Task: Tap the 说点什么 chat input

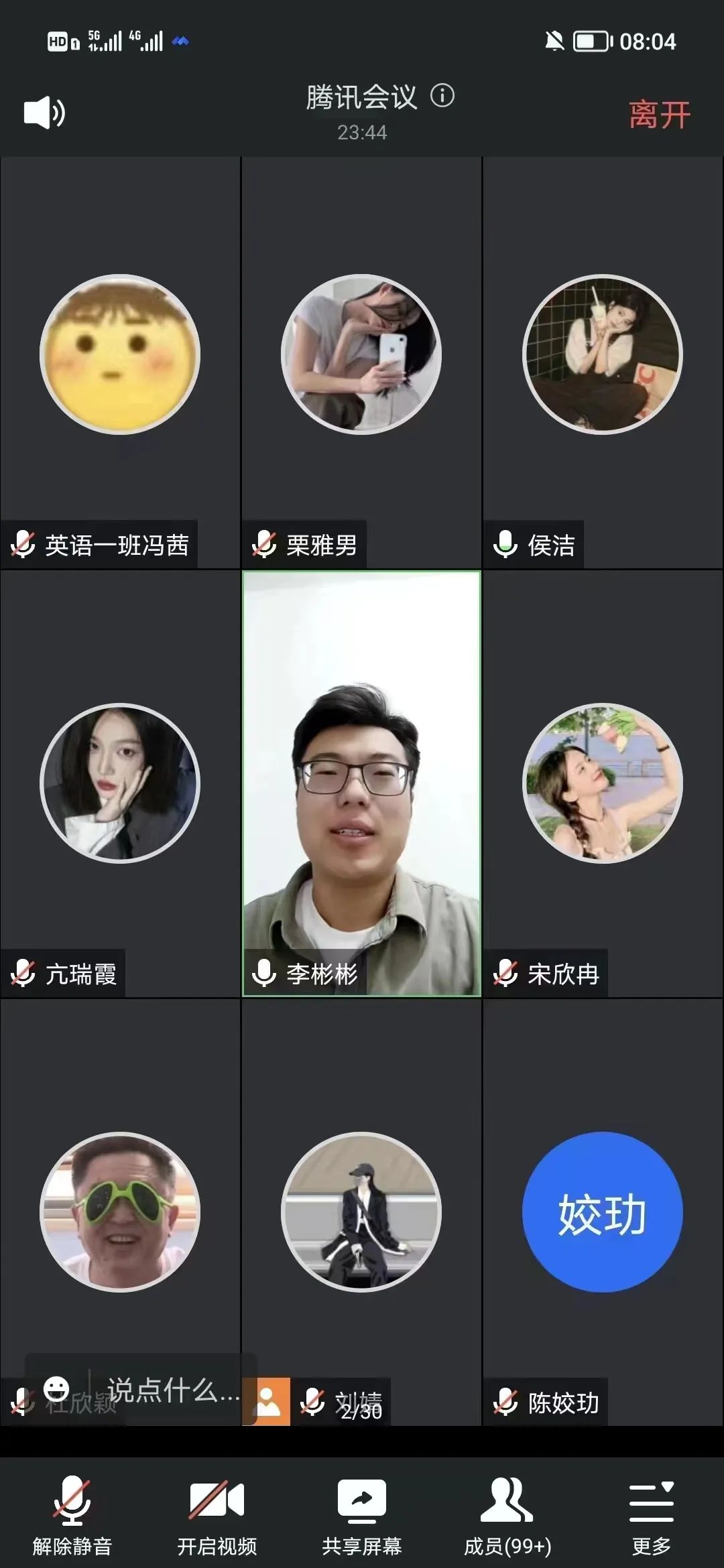Action: tap(173, 1390)
